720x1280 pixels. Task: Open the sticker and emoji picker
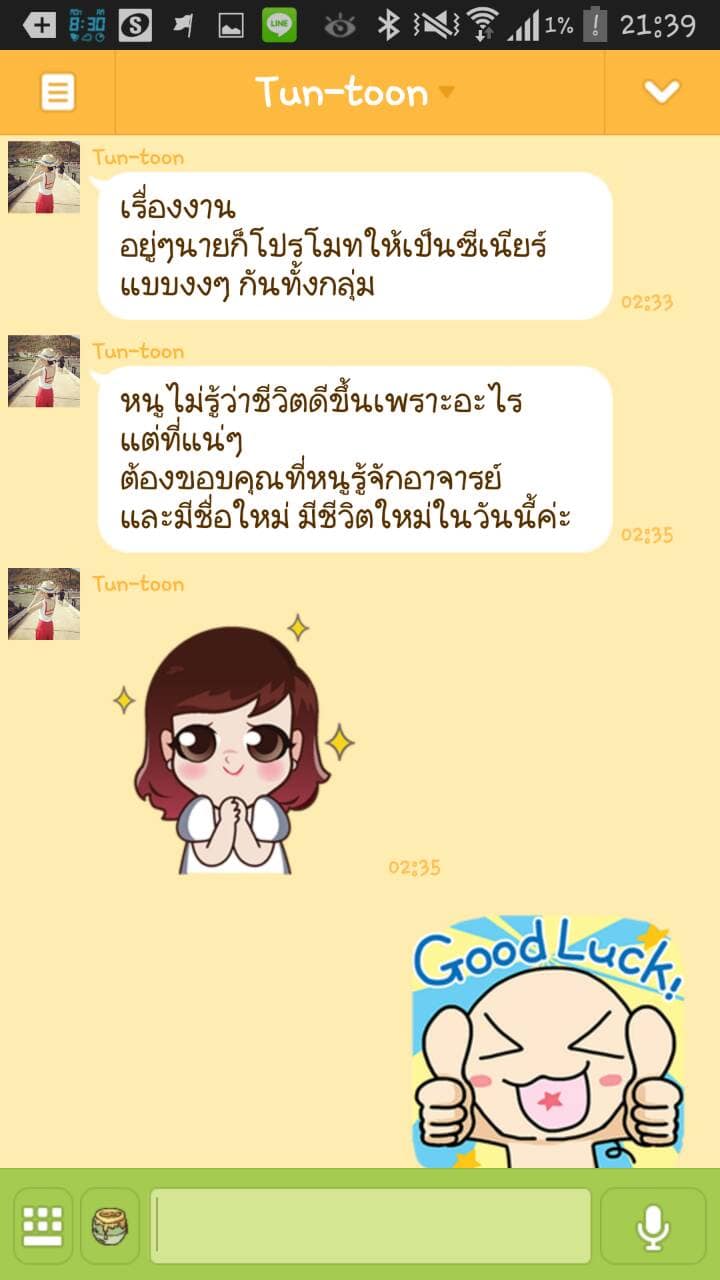point(110,1224)
